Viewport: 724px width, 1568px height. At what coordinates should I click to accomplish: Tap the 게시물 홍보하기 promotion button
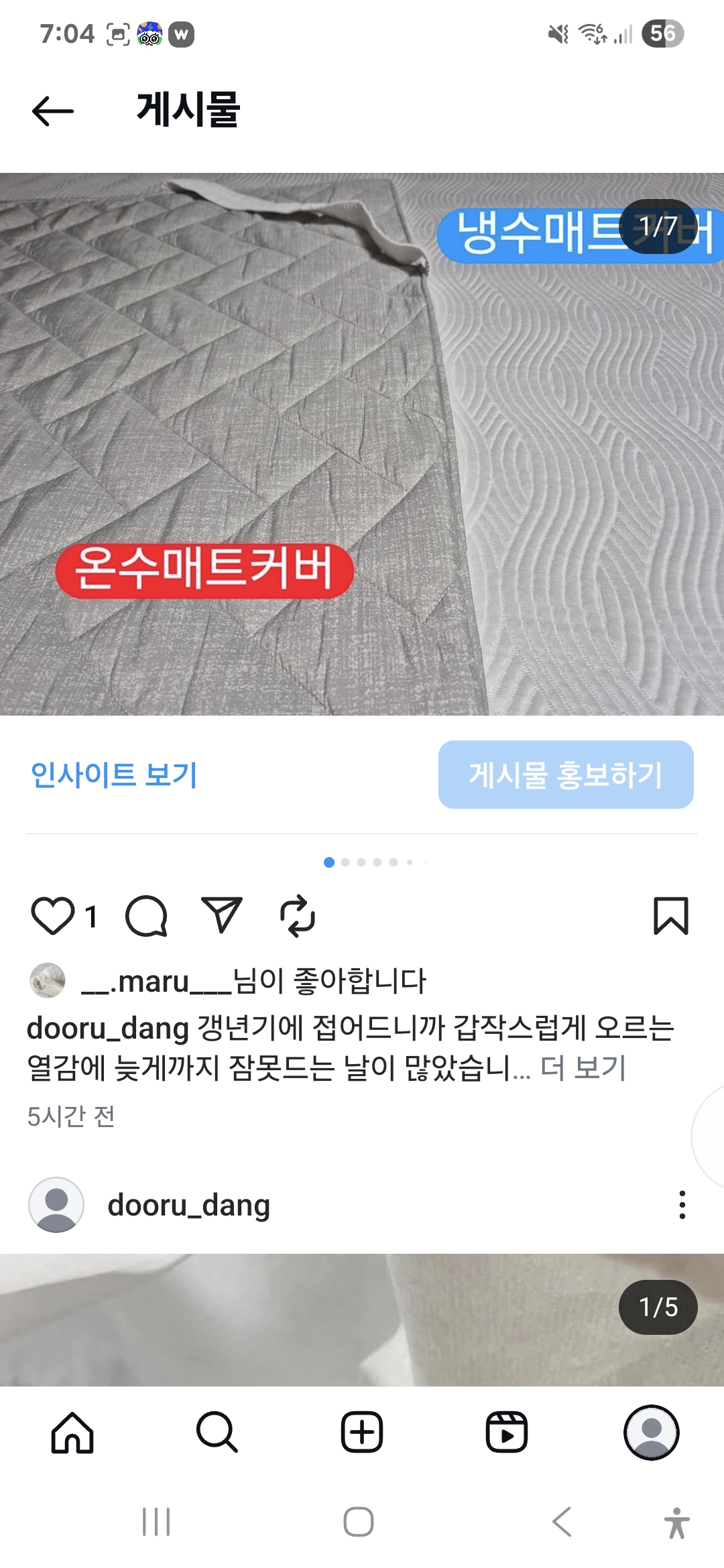565,777
